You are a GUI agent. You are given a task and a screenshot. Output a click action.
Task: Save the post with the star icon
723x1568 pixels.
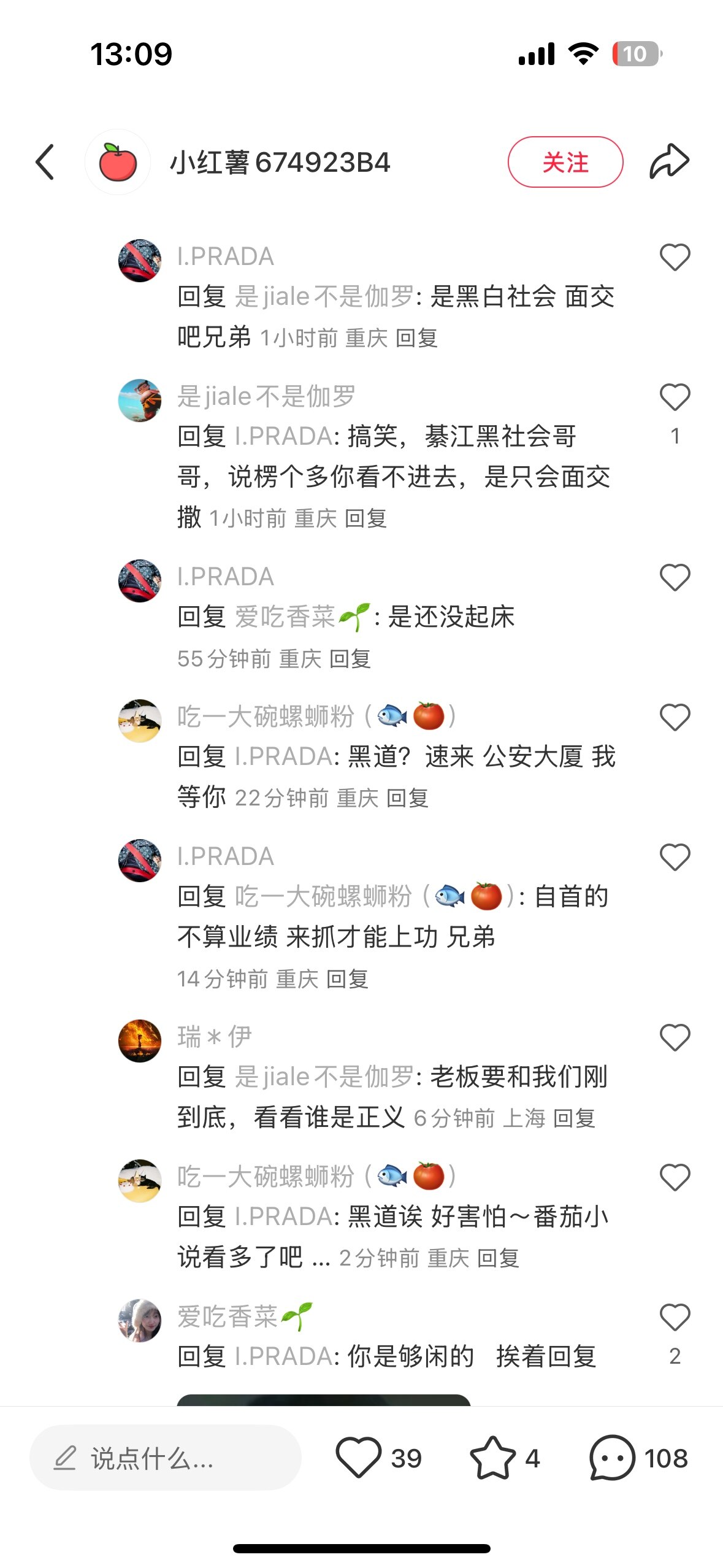[x=492, y=1458]
